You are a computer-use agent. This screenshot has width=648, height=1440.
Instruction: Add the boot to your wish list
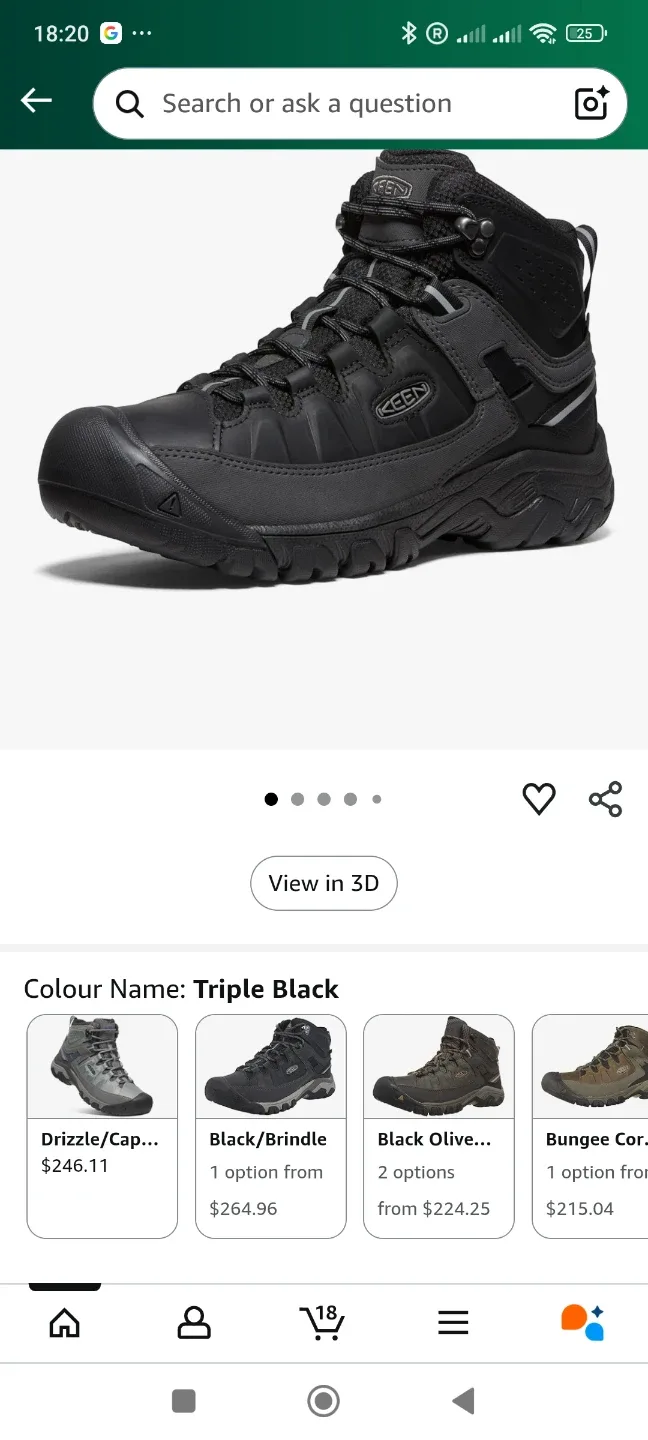pyautogui.click(x=539, y=799)
